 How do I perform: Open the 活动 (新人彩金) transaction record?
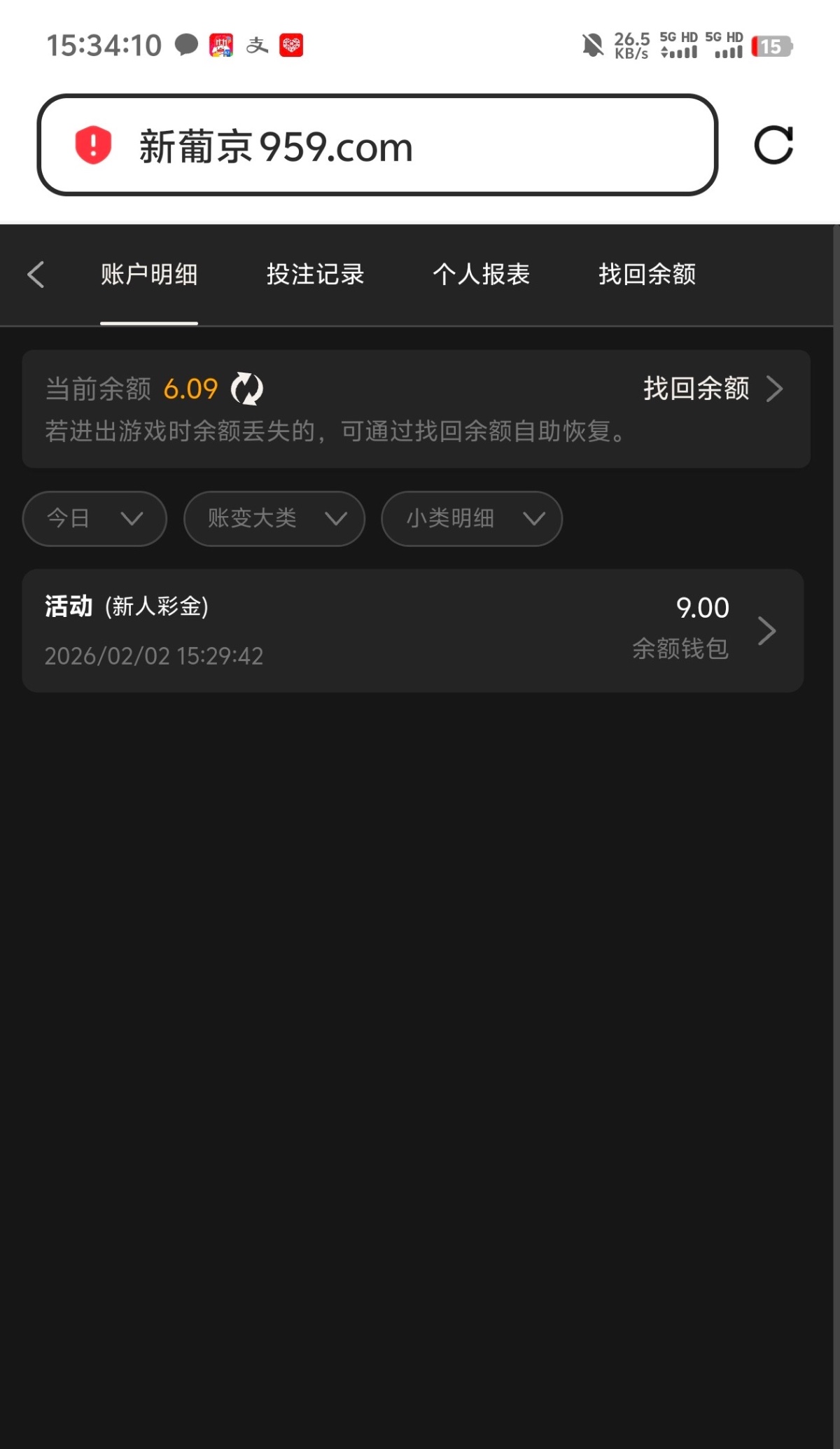tap(413, 630)
